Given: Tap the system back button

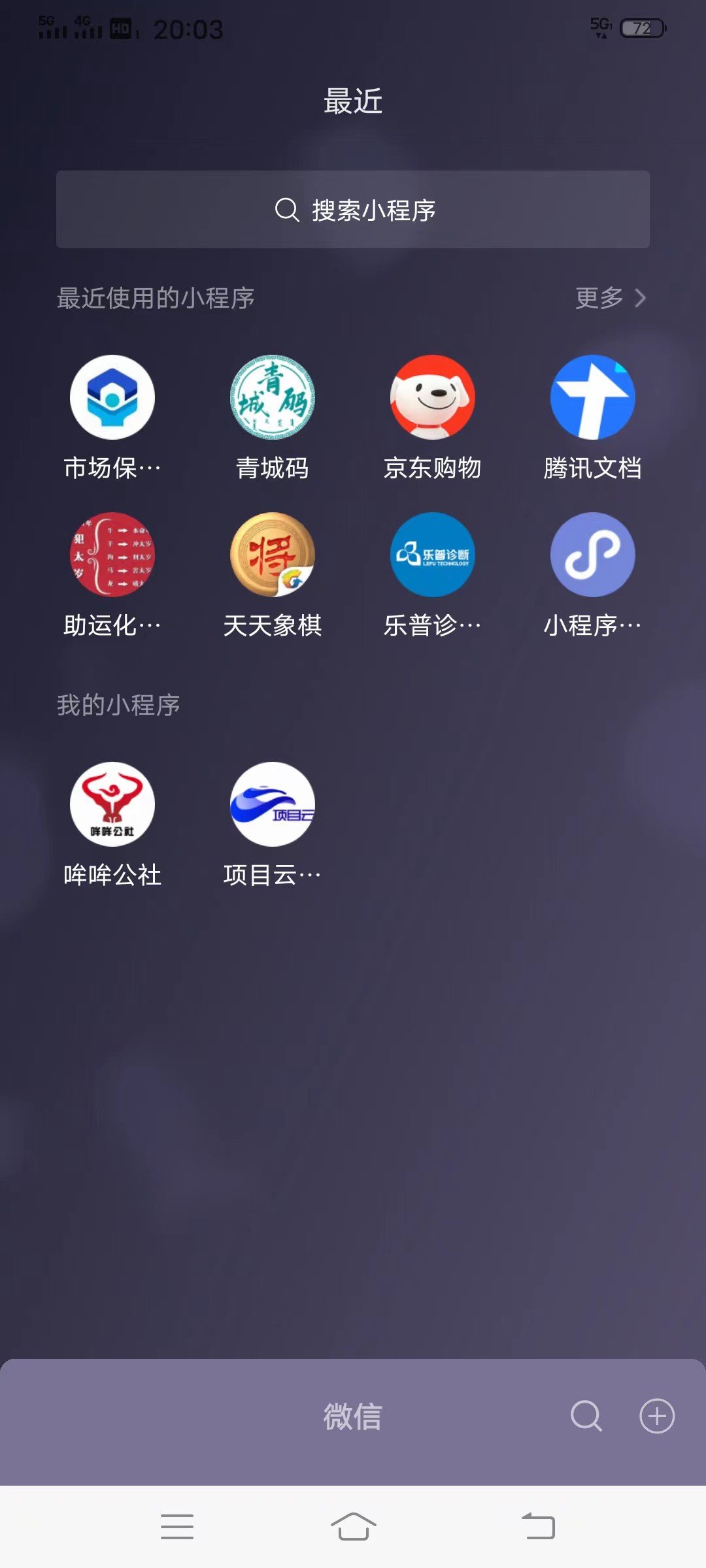Looking at the screenshot, I should pos(538,1527).
